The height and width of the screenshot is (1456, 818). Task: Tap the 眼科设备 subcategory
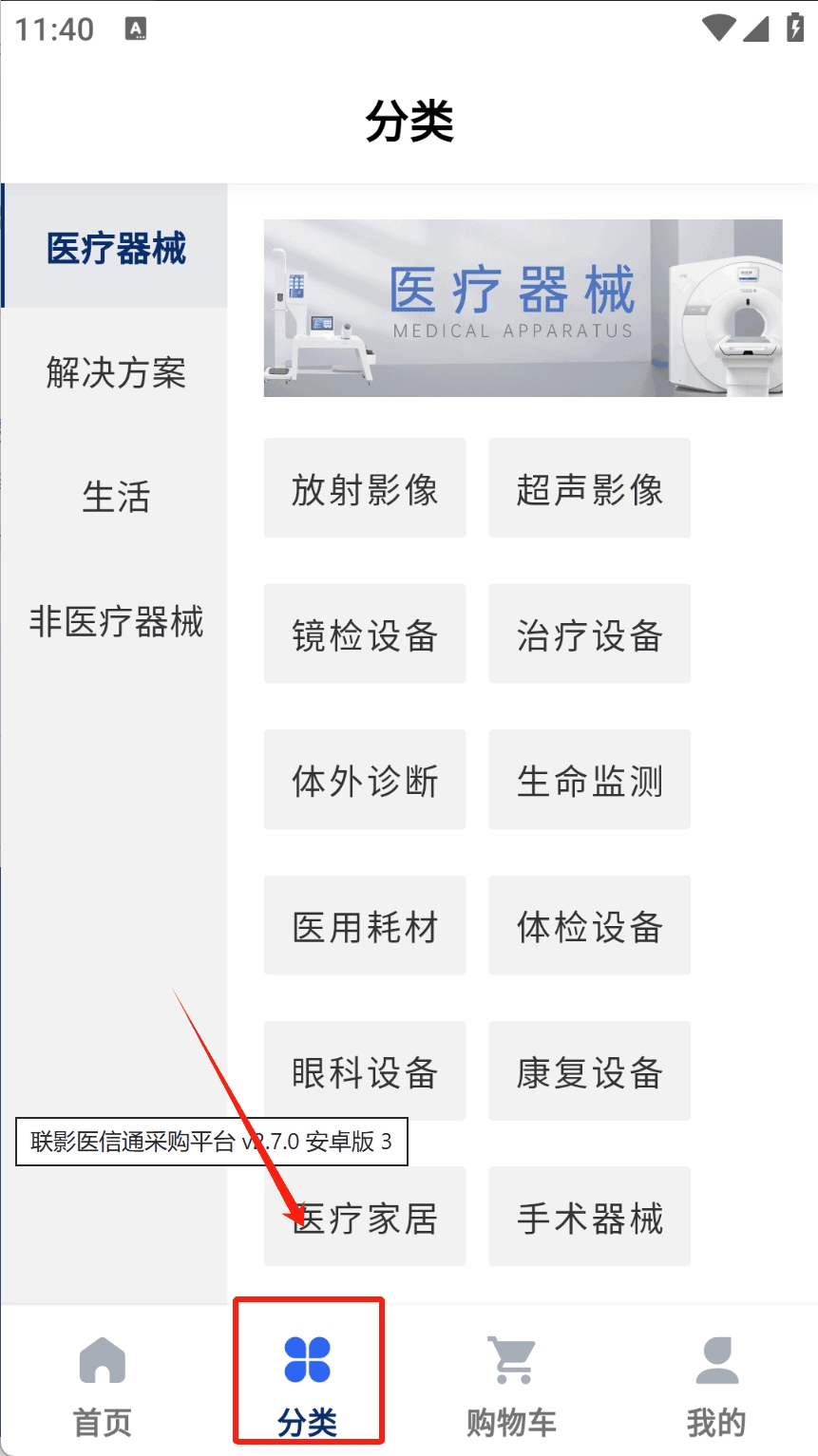tap(365, 1071)
